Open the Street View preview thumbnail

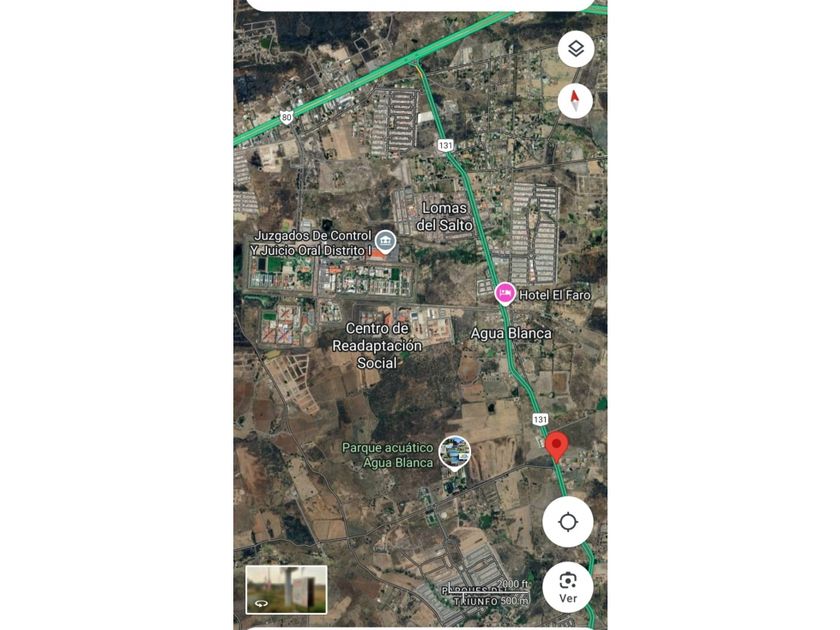coord(286,589)
